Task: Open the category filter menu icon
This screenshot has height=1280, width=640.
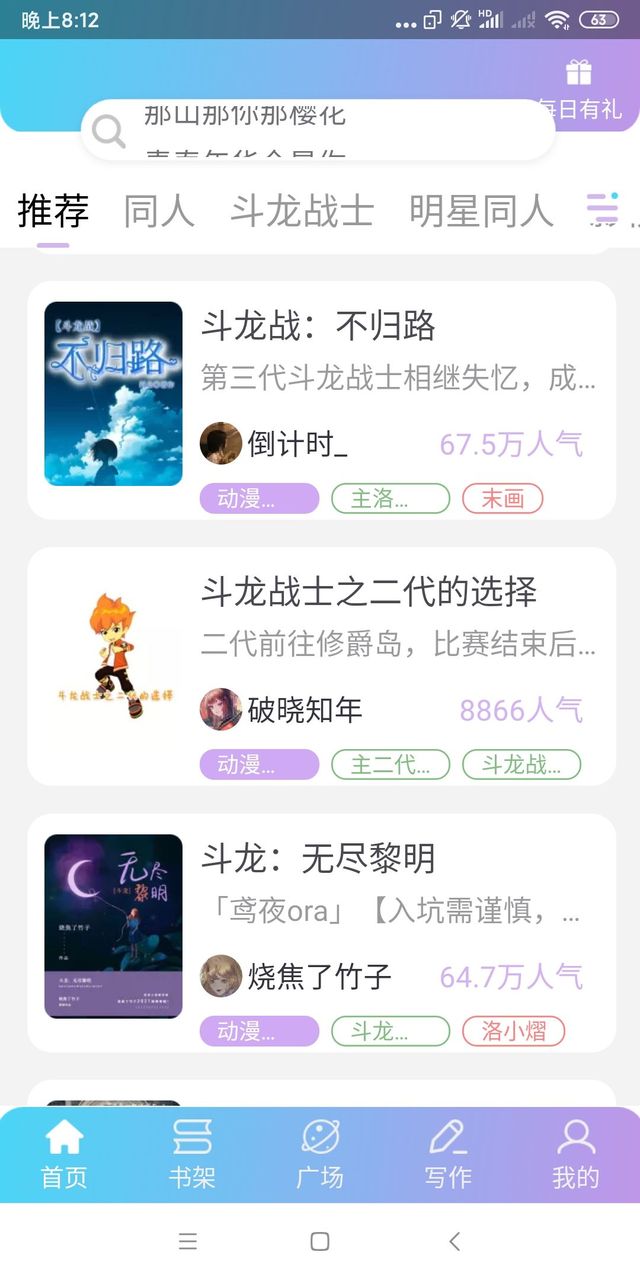Action: tap(602, 210)
